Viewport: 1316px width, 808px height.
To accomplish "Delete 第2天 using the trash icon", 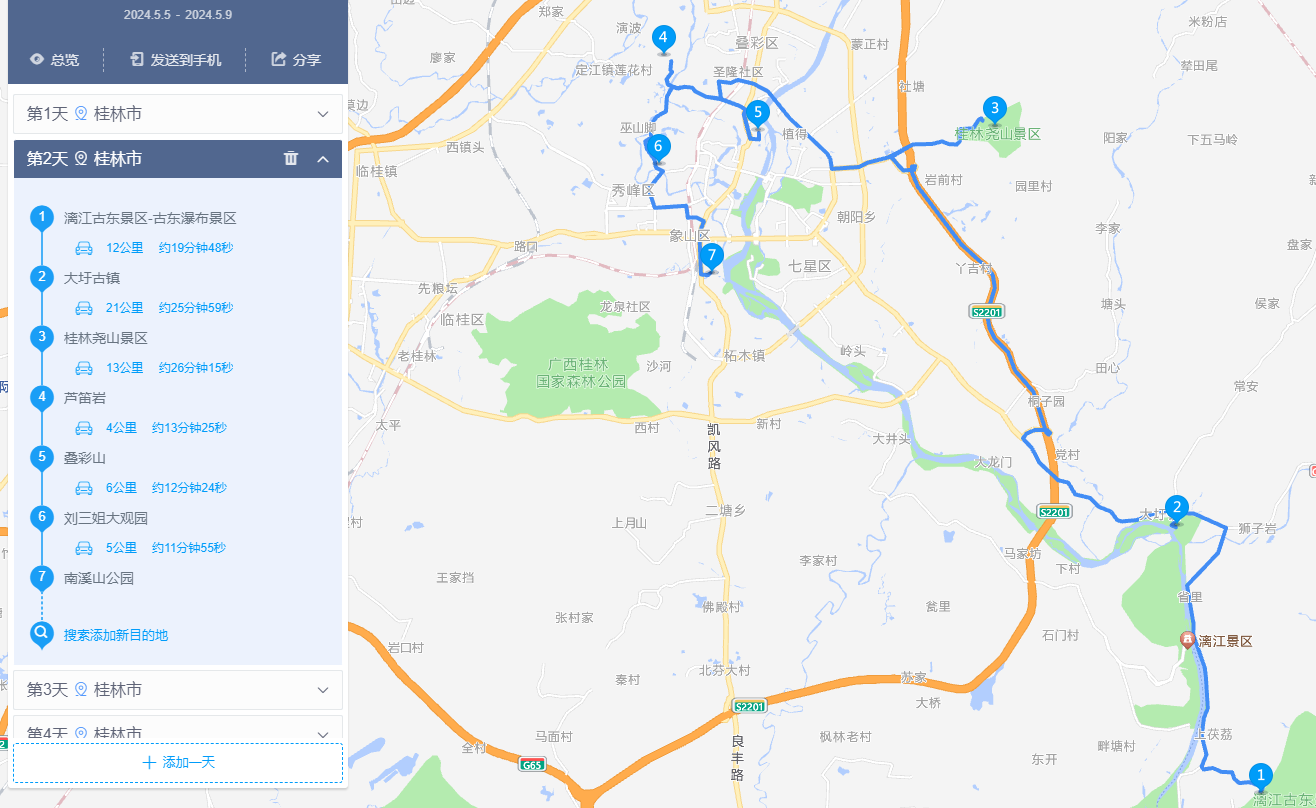I will pyautogui.click(x=291, y=158).
